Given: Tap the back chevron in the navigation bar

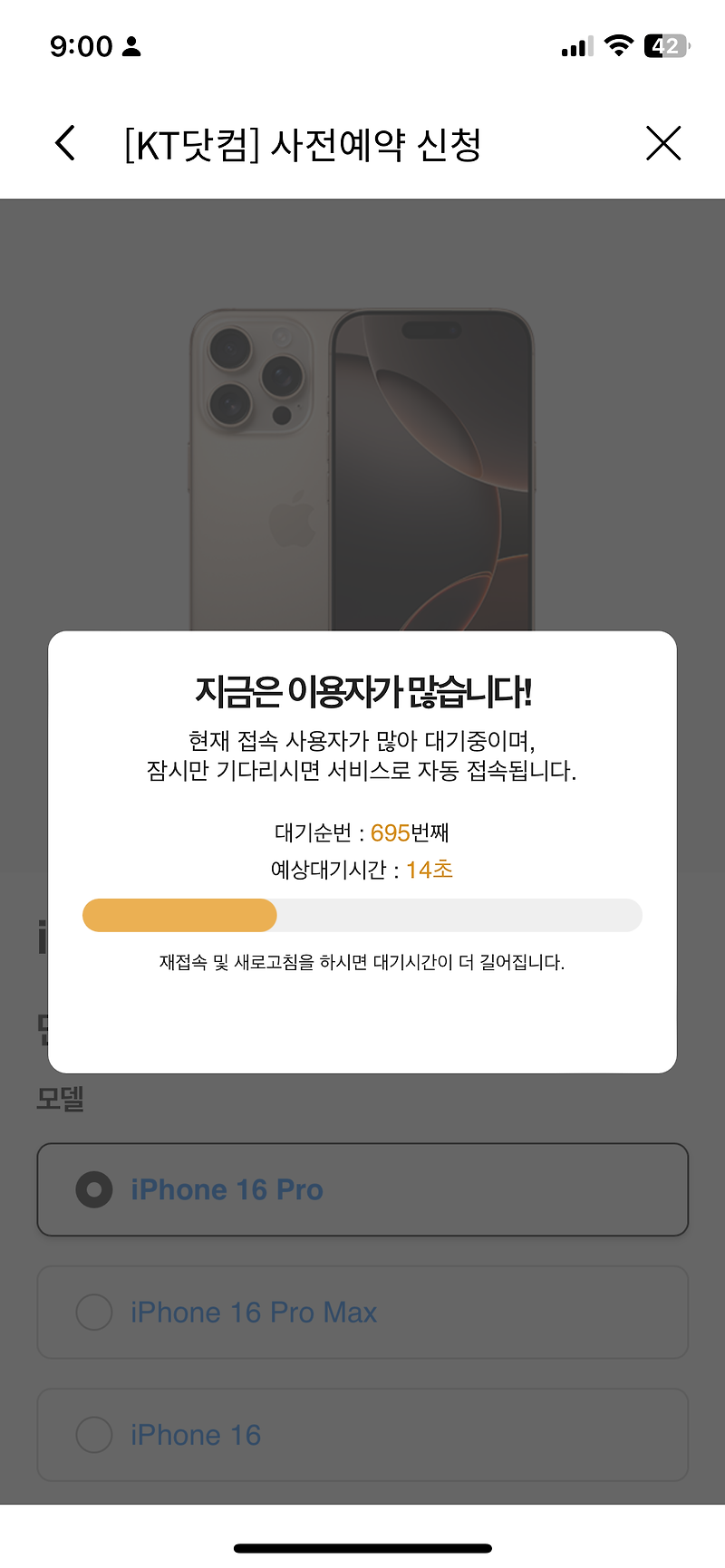Looking at the screenshot, I should [63, 143].
